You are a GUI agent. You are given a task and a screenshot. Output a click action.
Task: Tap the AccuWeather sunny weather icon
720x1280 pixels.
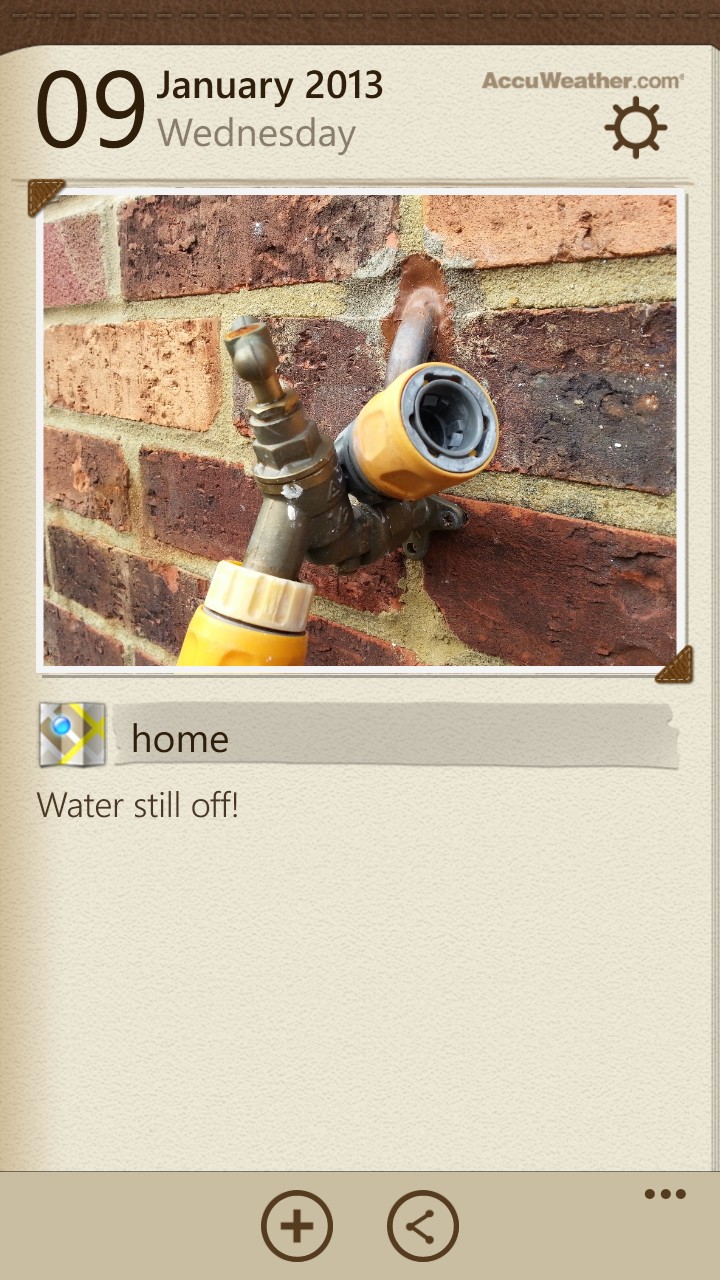pos(636,129)
